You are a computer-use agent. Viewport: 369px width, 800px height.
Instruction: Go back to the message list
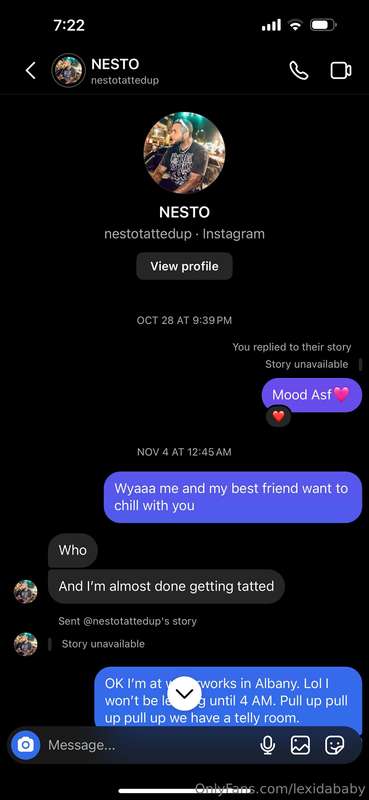(31, 70)
